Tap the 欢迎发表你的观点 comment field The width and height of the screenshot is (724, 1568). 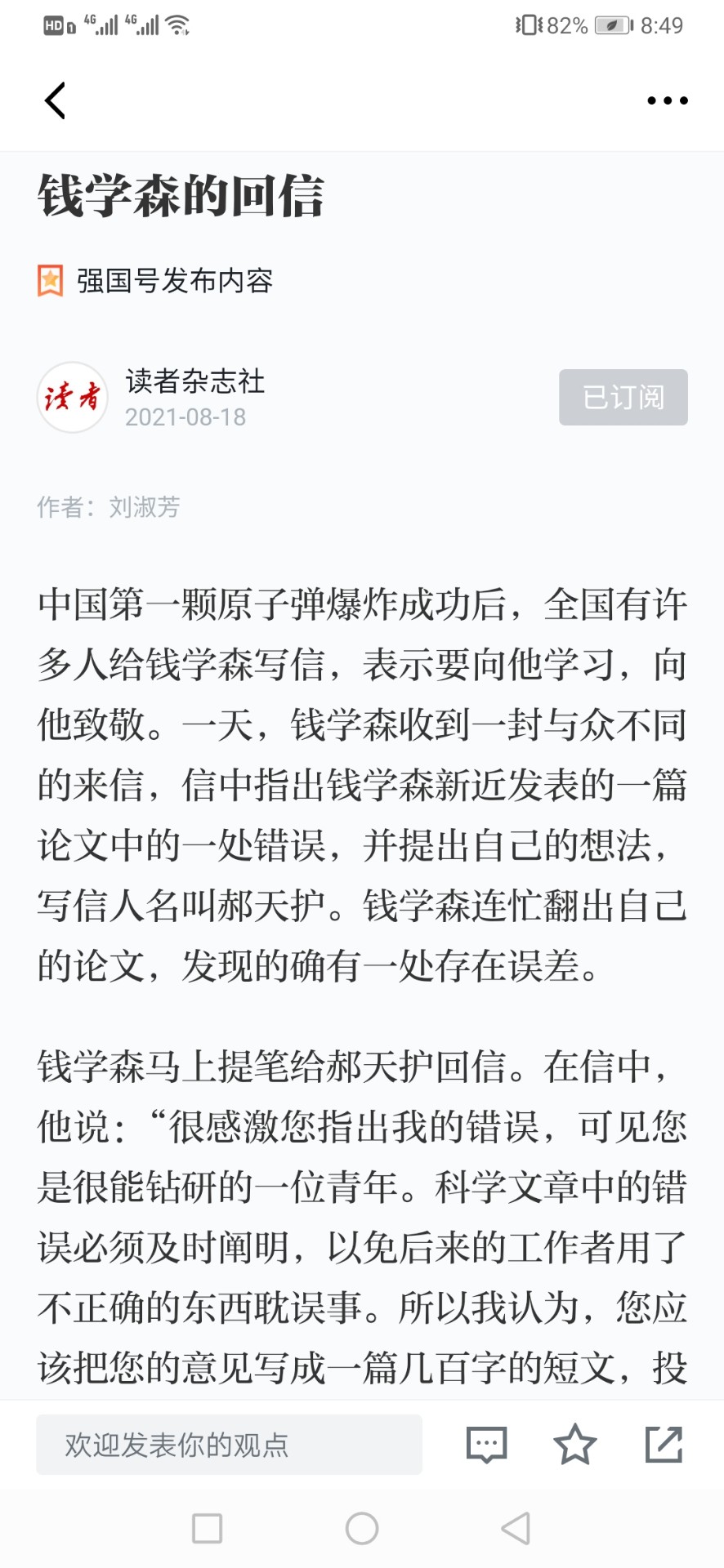pyautogui.click(x=229, y=1445)
